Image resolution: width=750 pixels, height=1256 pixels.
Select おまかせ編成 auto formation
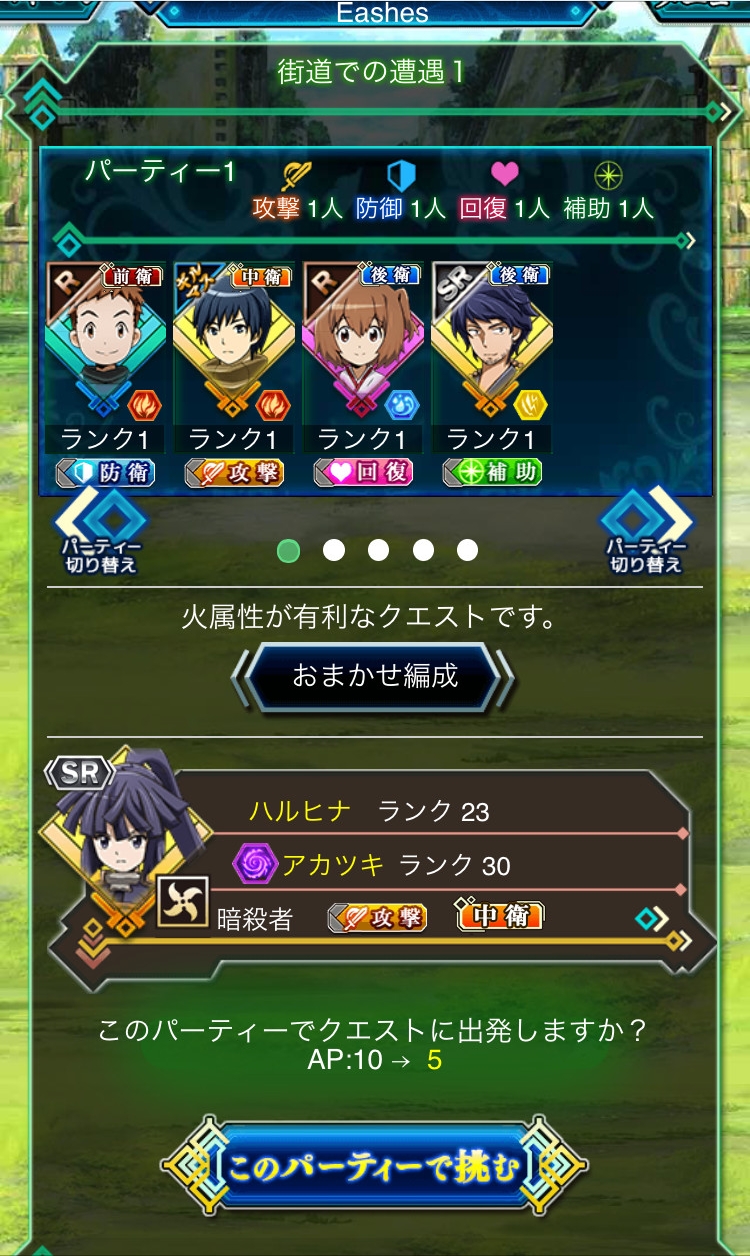pos(374,677)
